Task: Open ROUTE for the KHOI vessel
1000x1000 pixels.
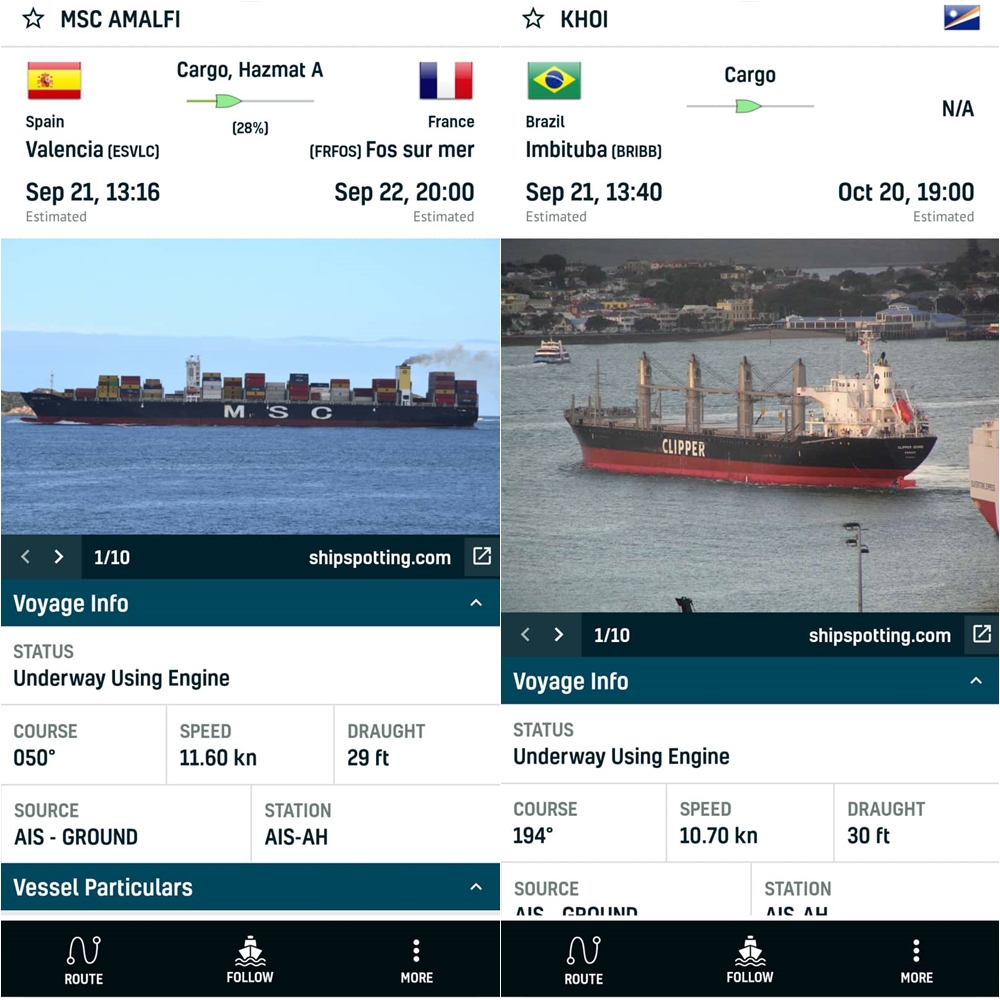Action: pyautogui.click(x=584, y=960)
